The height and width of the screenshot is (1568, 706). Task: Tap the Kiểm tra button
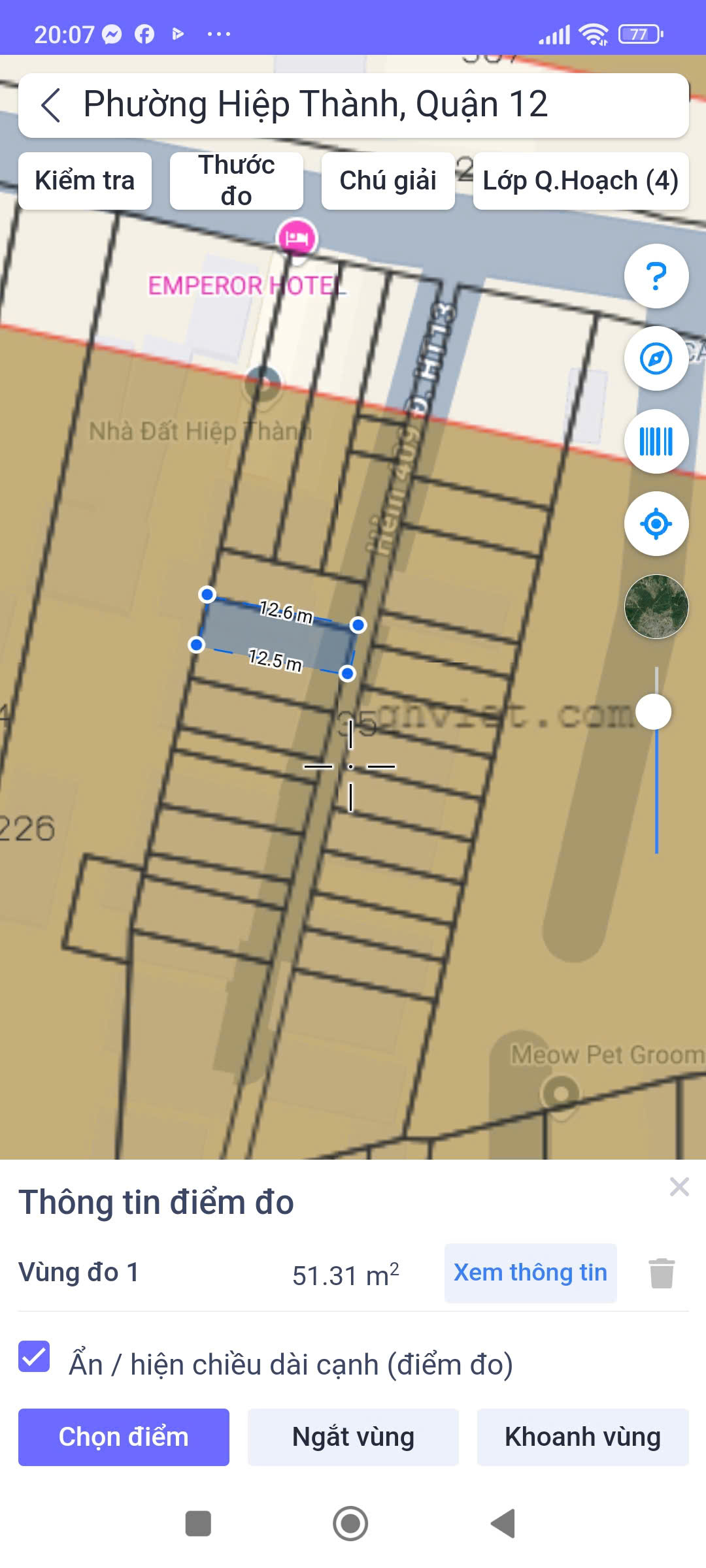(85, 181)
